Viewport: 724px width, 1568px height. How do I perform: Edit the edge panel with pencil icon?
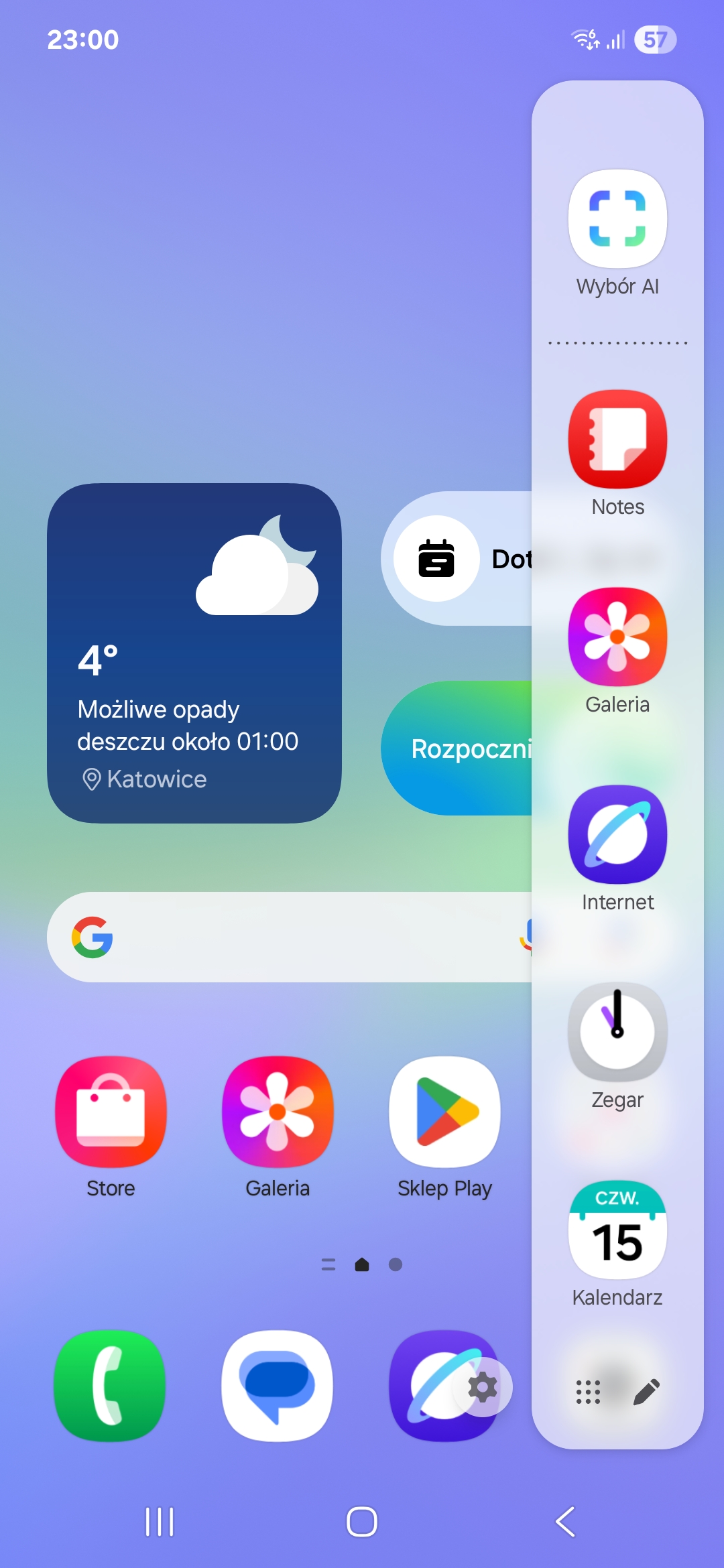pos(647,1392)
